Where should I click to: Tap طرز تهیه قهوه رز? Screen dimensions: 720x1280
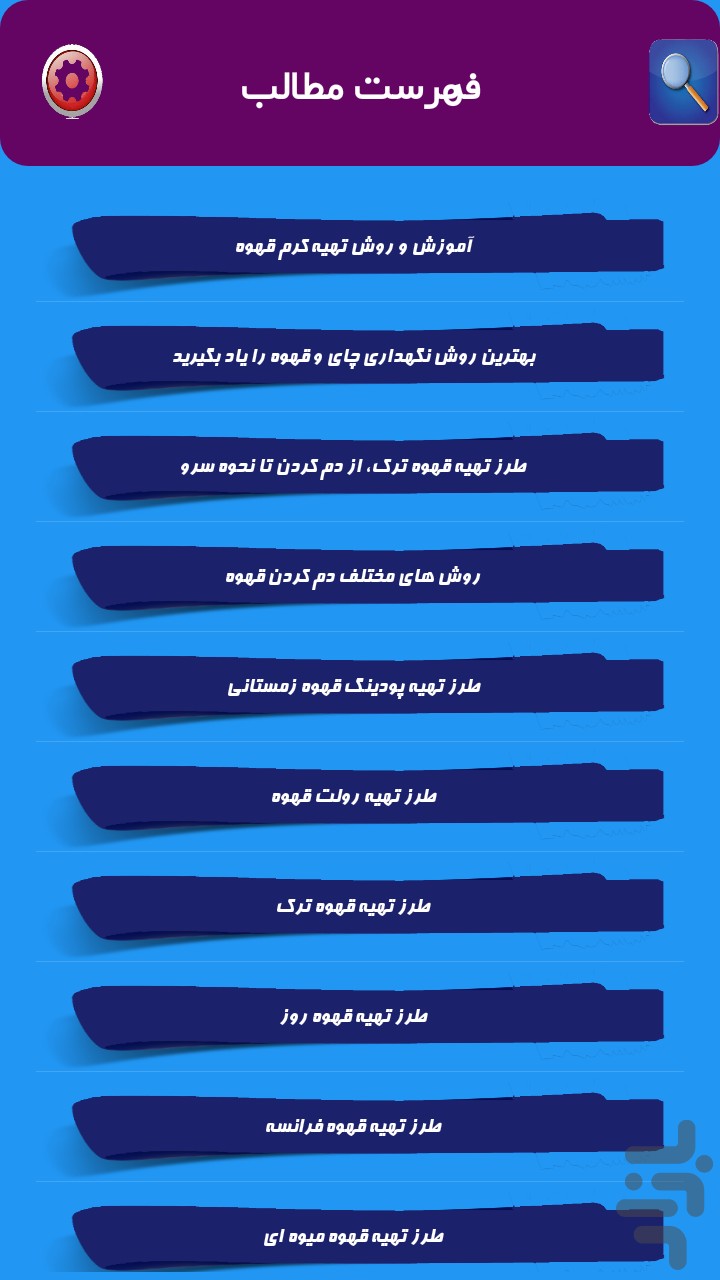click(x=355, y=1016)
